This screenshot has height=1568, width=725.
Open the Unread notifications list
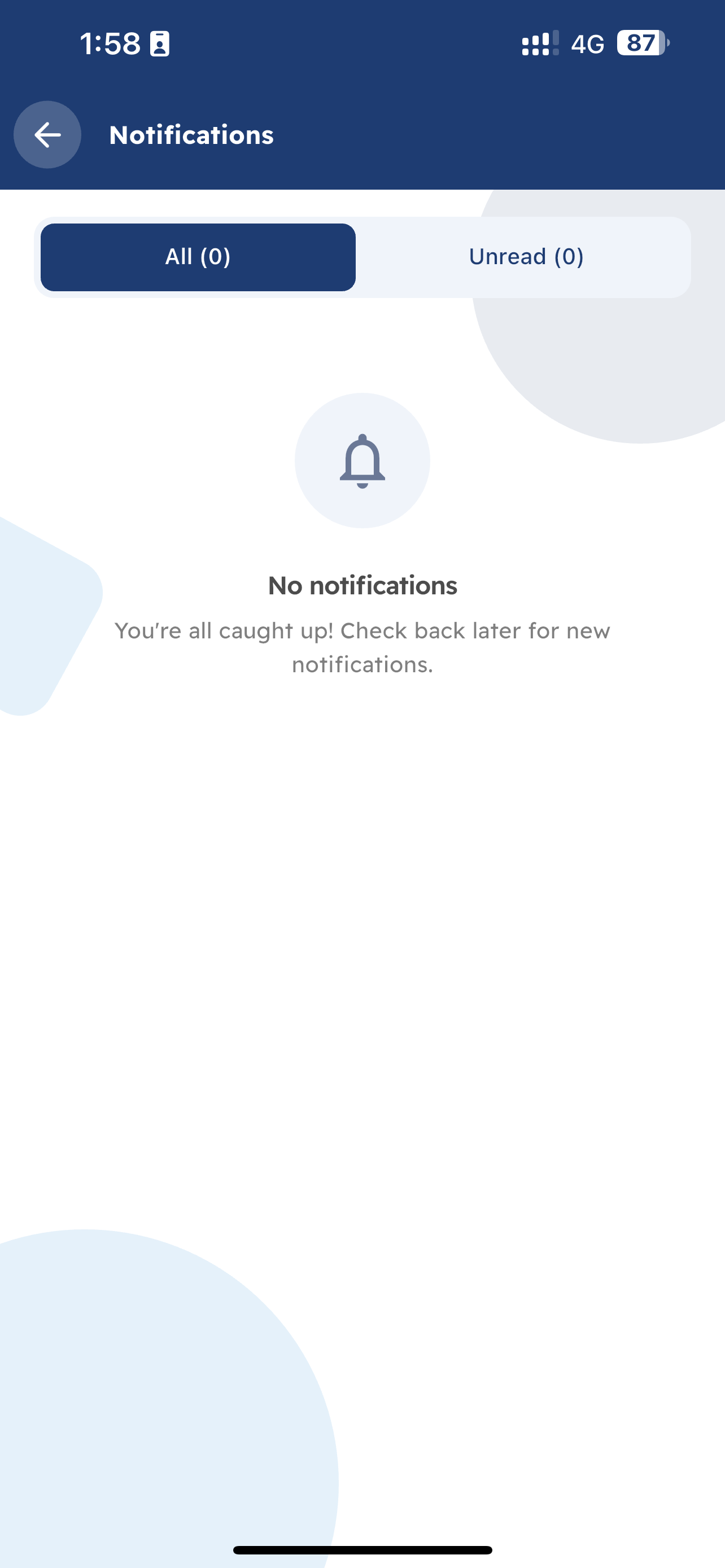[x=527, y=256]
